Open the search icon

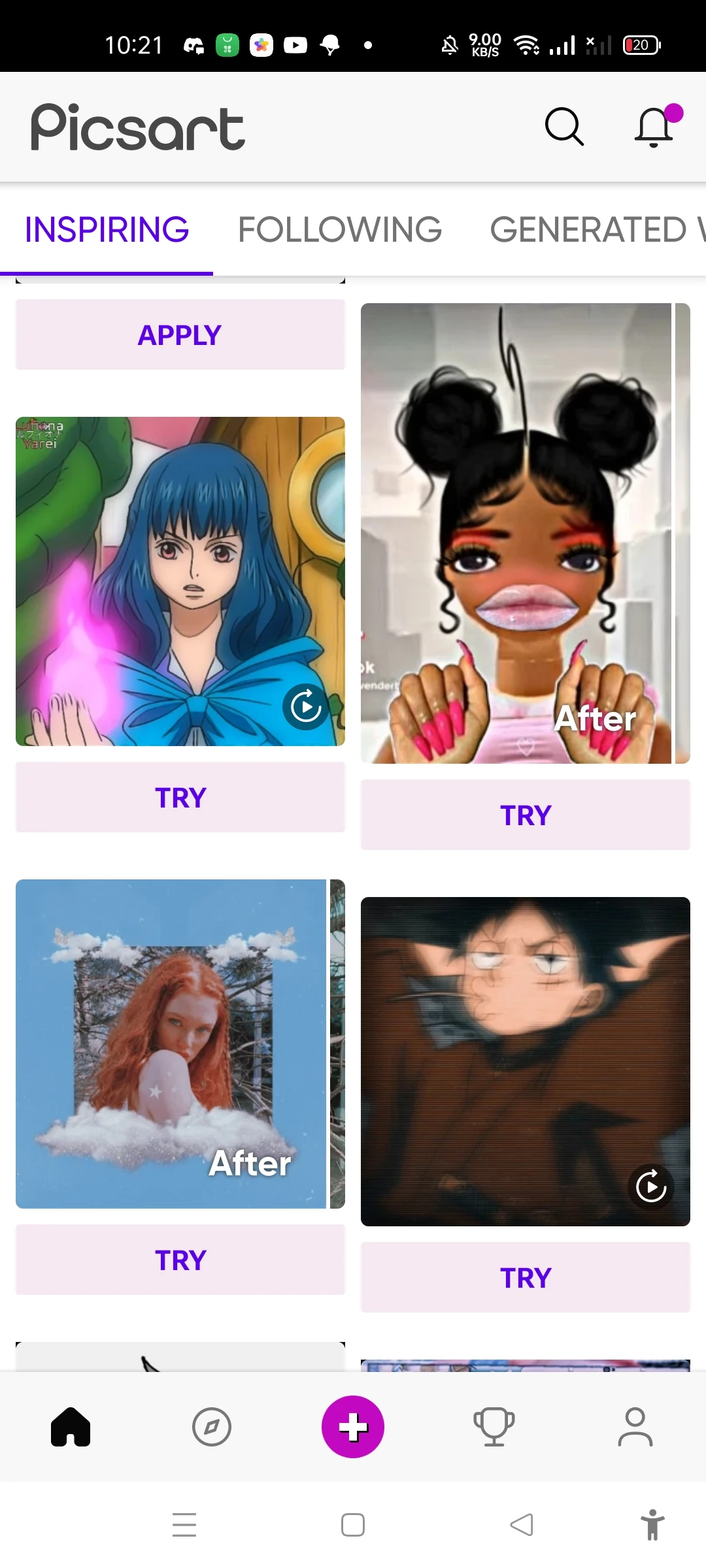point(563,126)
